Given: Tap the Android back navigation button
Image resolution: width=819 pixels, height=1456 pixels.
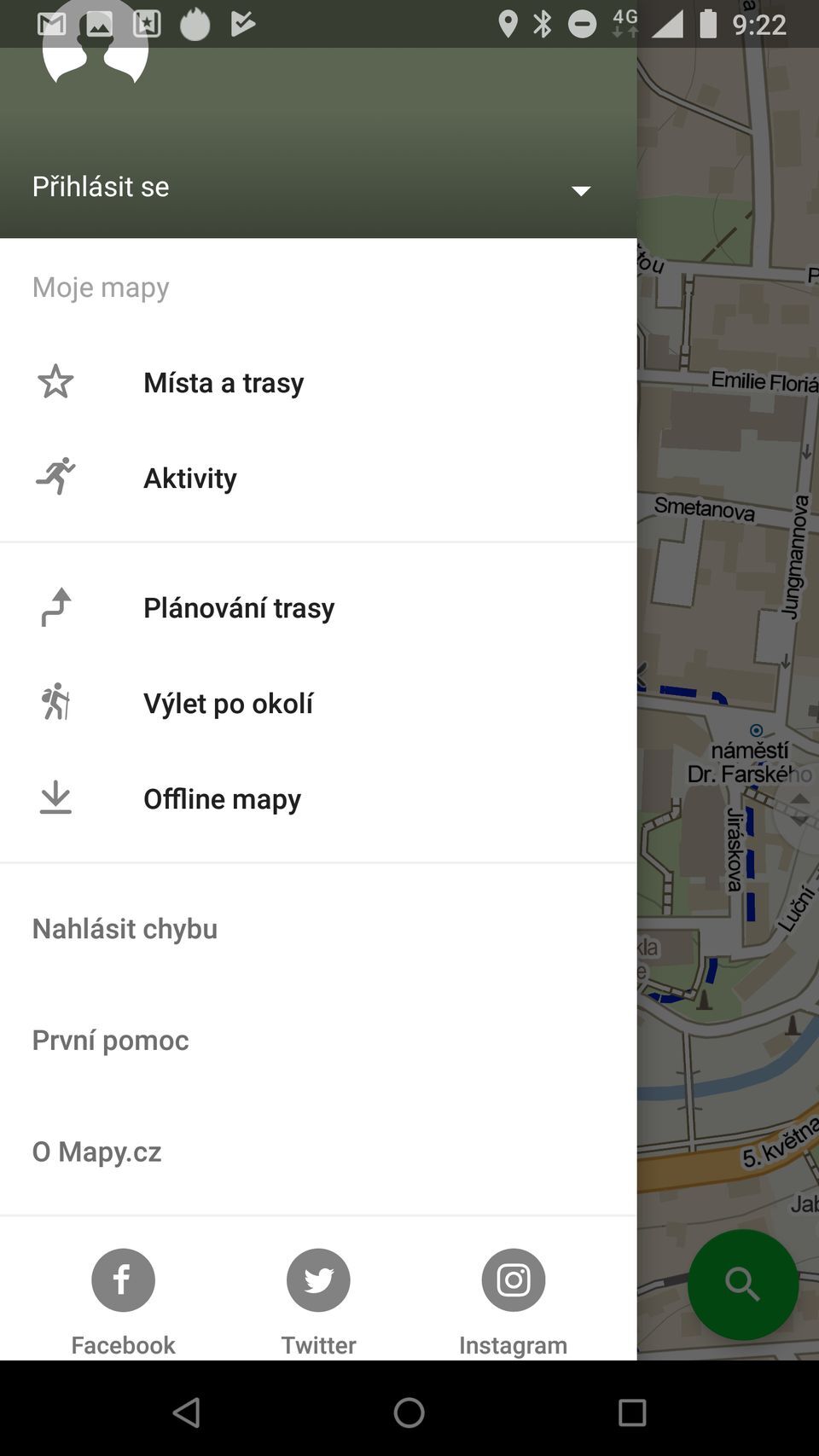Looking at the screenshot, I should point(186,1412).
